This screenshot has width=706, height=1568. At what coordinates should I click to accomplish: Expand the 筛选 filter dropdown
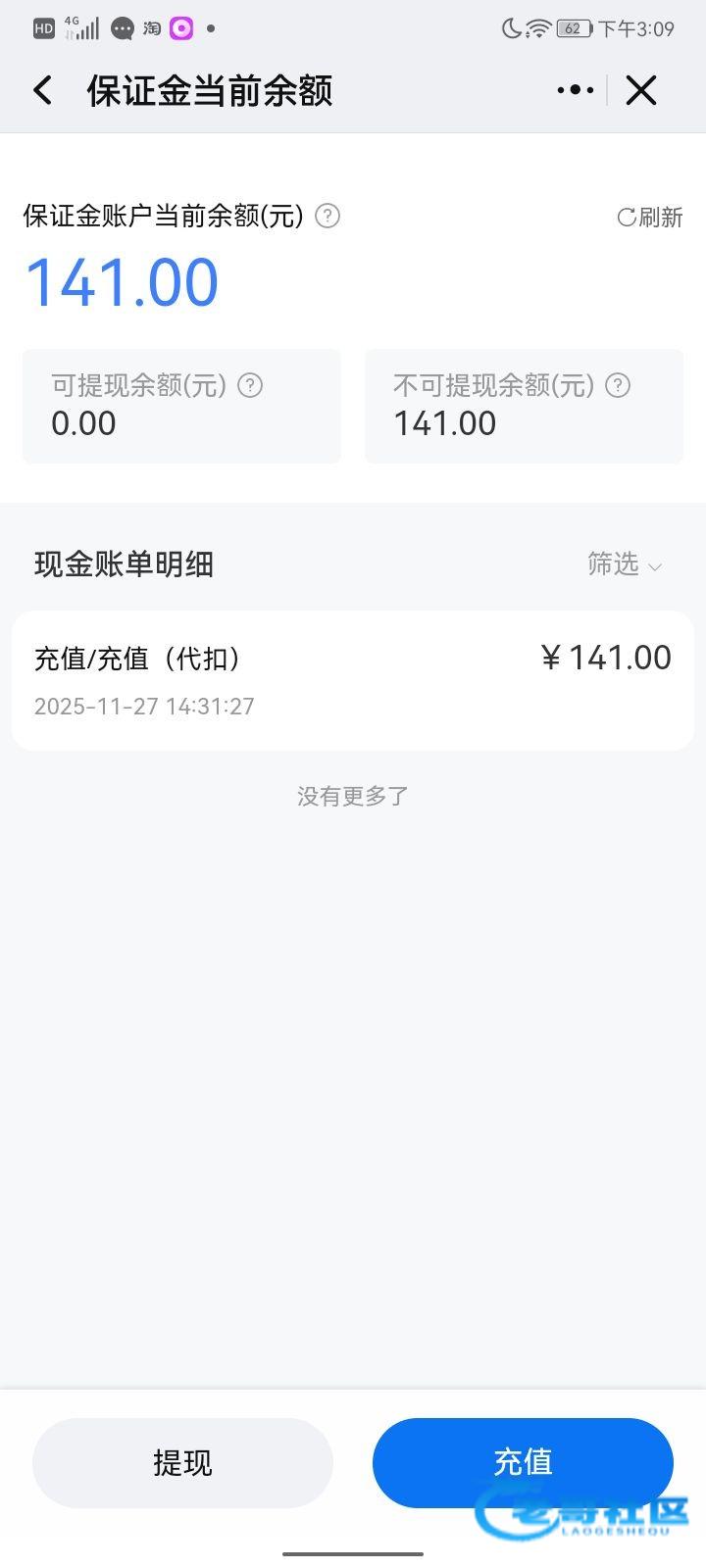625,563
